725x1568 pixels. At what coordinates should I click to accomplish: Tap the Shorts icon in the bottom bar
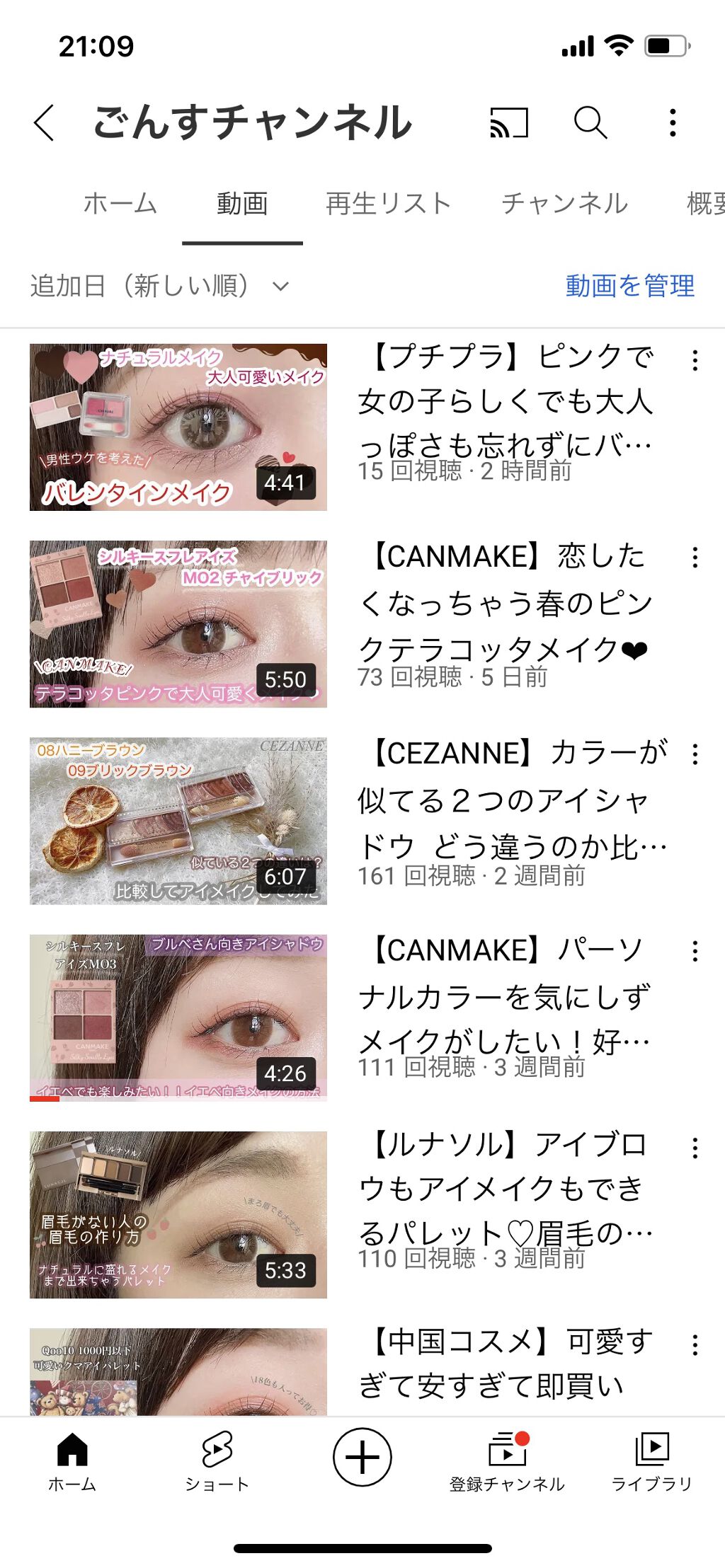[216, 1448]
